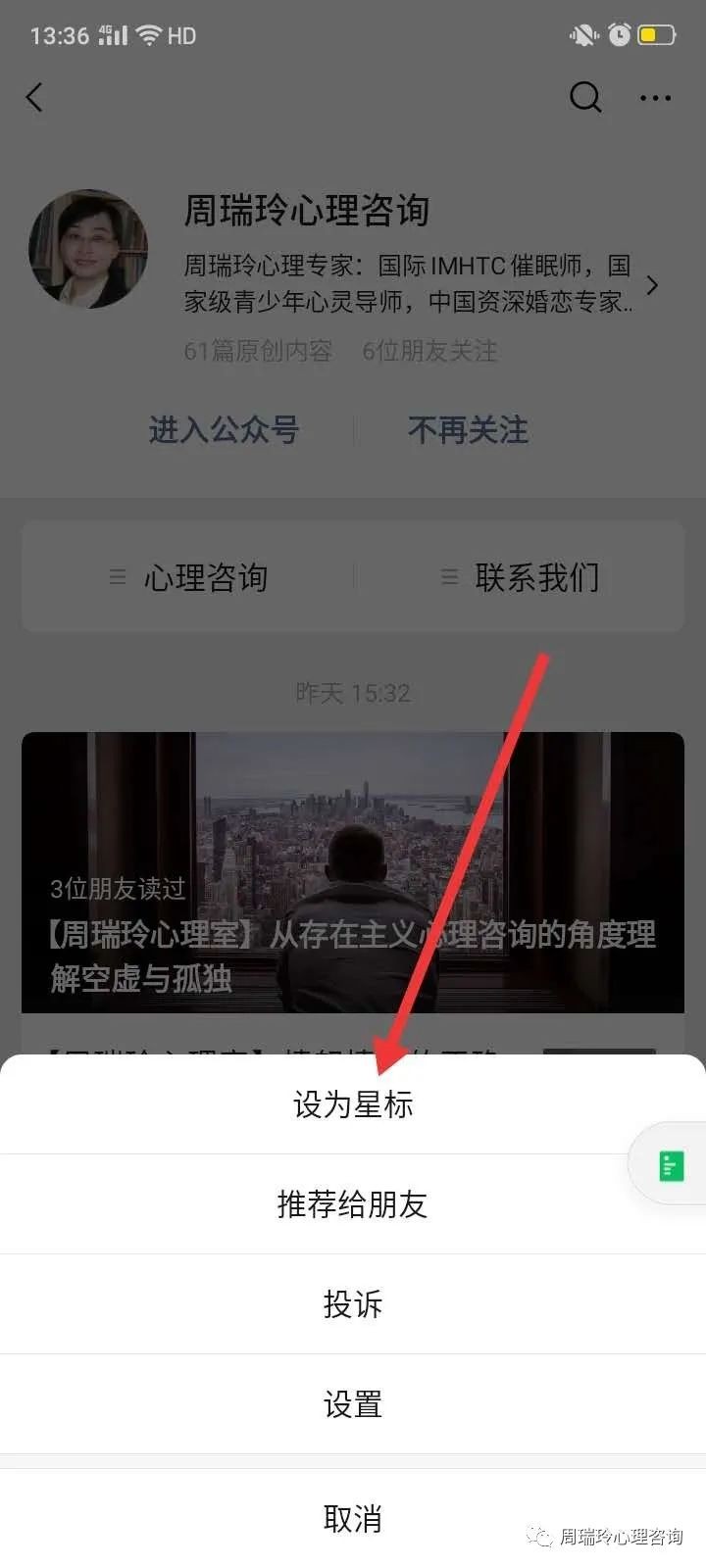This screenshot has width=706, height=1568.
Task: Open 设置 from the action sheet
Action: (x=353, y=1404)
